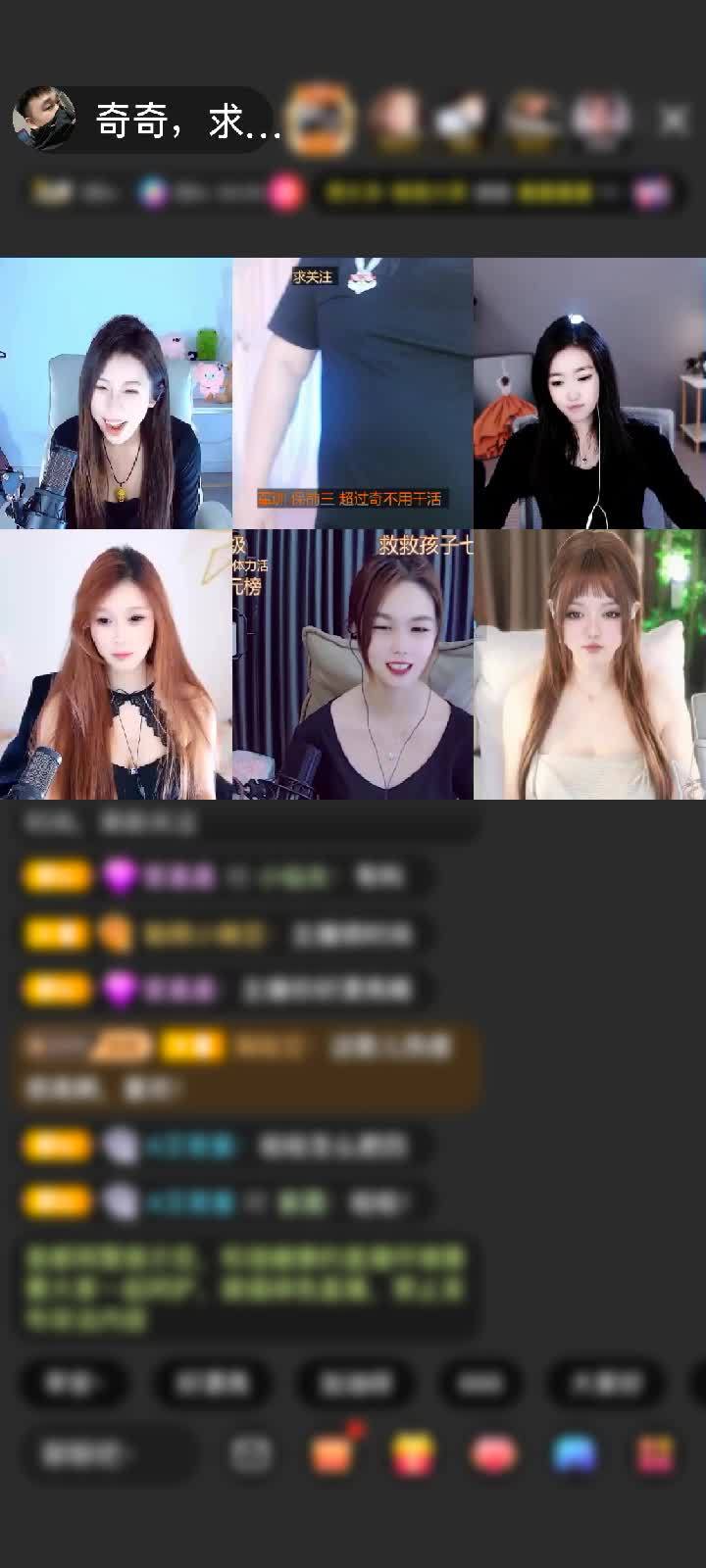
Task: Open the red heart gift icon
Action: coord(494,1453)
